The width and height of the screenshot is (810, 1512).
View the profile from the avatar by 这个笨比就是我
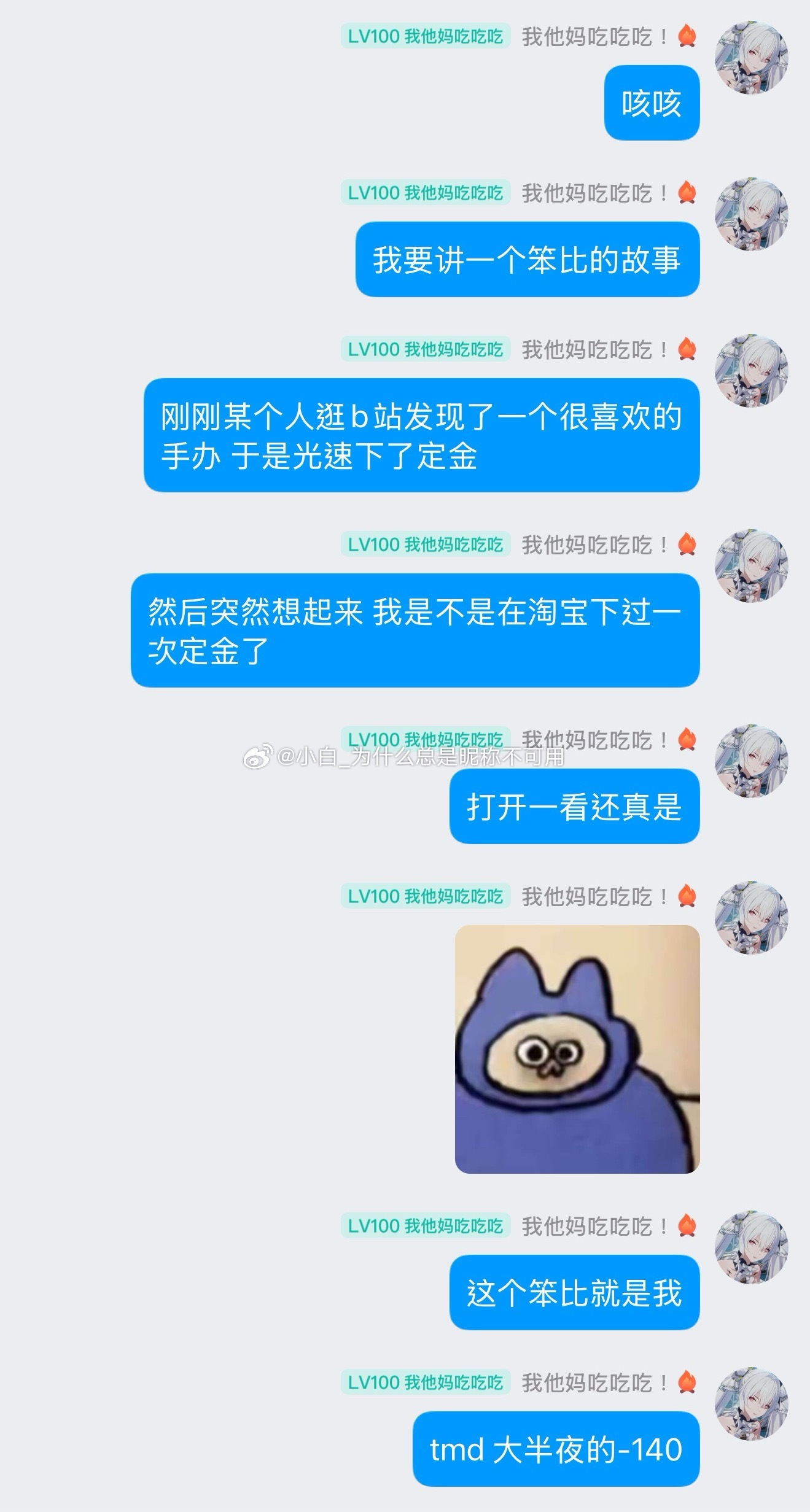point(752,1247)
